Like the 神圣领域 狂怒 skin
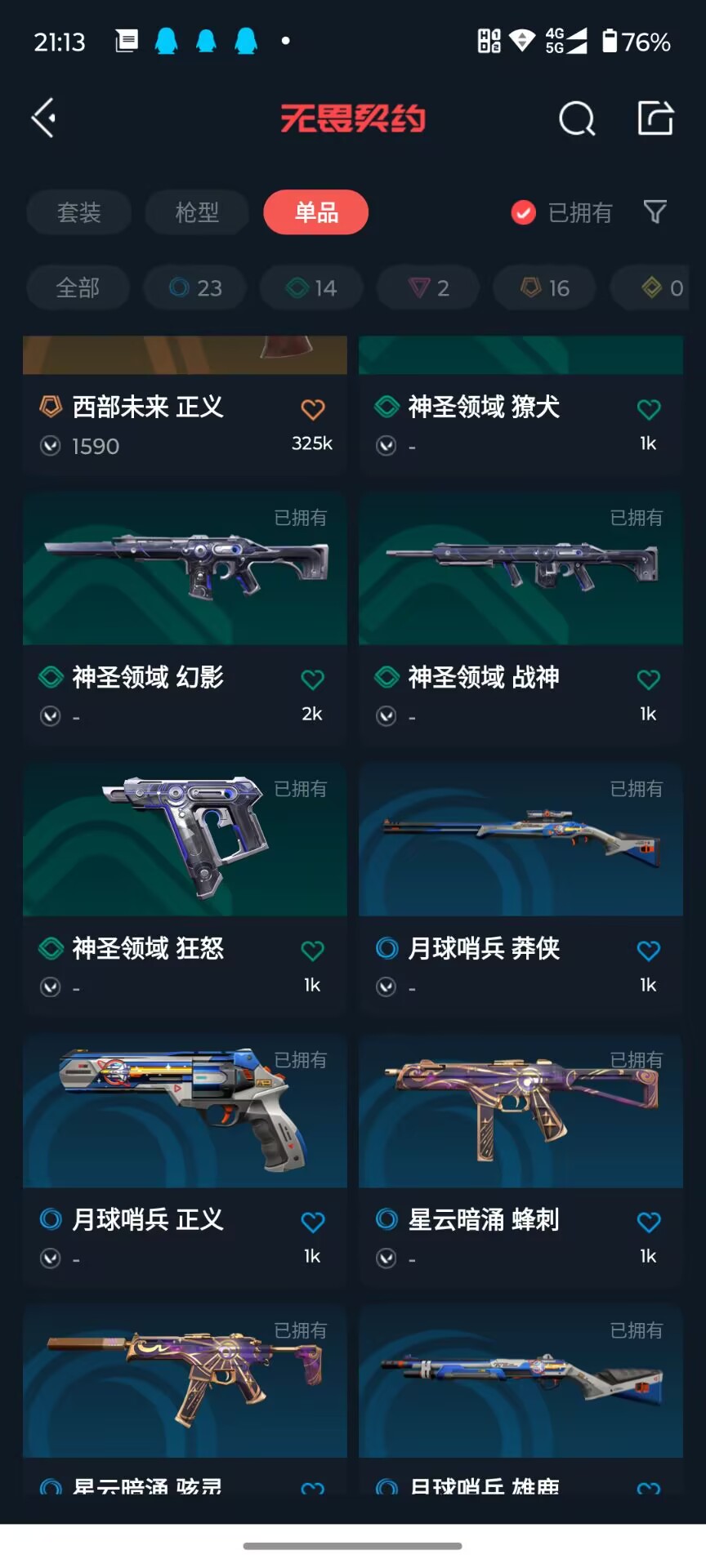The height and width of the screenshot is (1568, 706). [312, 951]
